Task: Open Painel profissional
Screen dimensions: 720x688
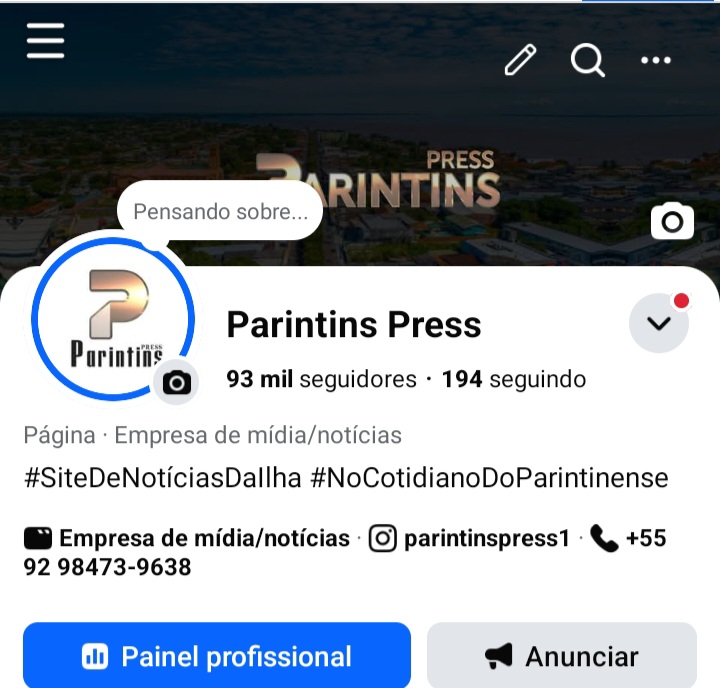Action: [x=217, y=656]
